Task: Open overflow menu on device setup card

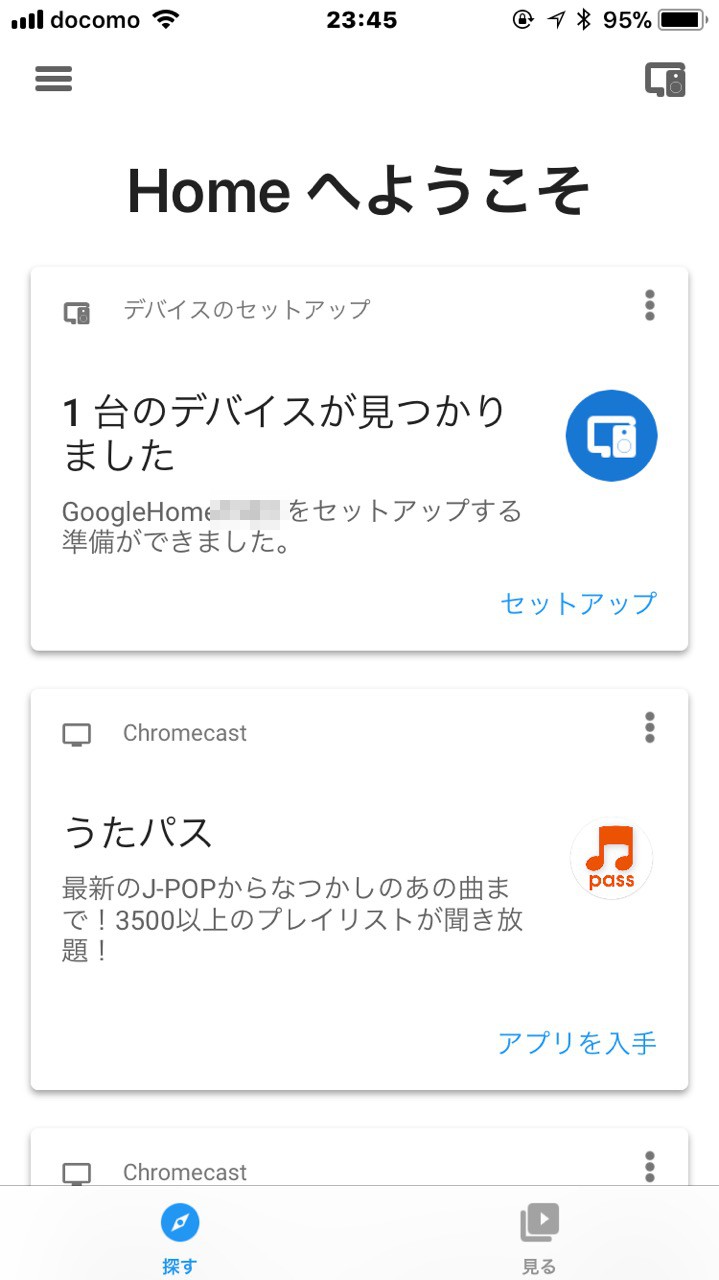Action: [649, 305]
